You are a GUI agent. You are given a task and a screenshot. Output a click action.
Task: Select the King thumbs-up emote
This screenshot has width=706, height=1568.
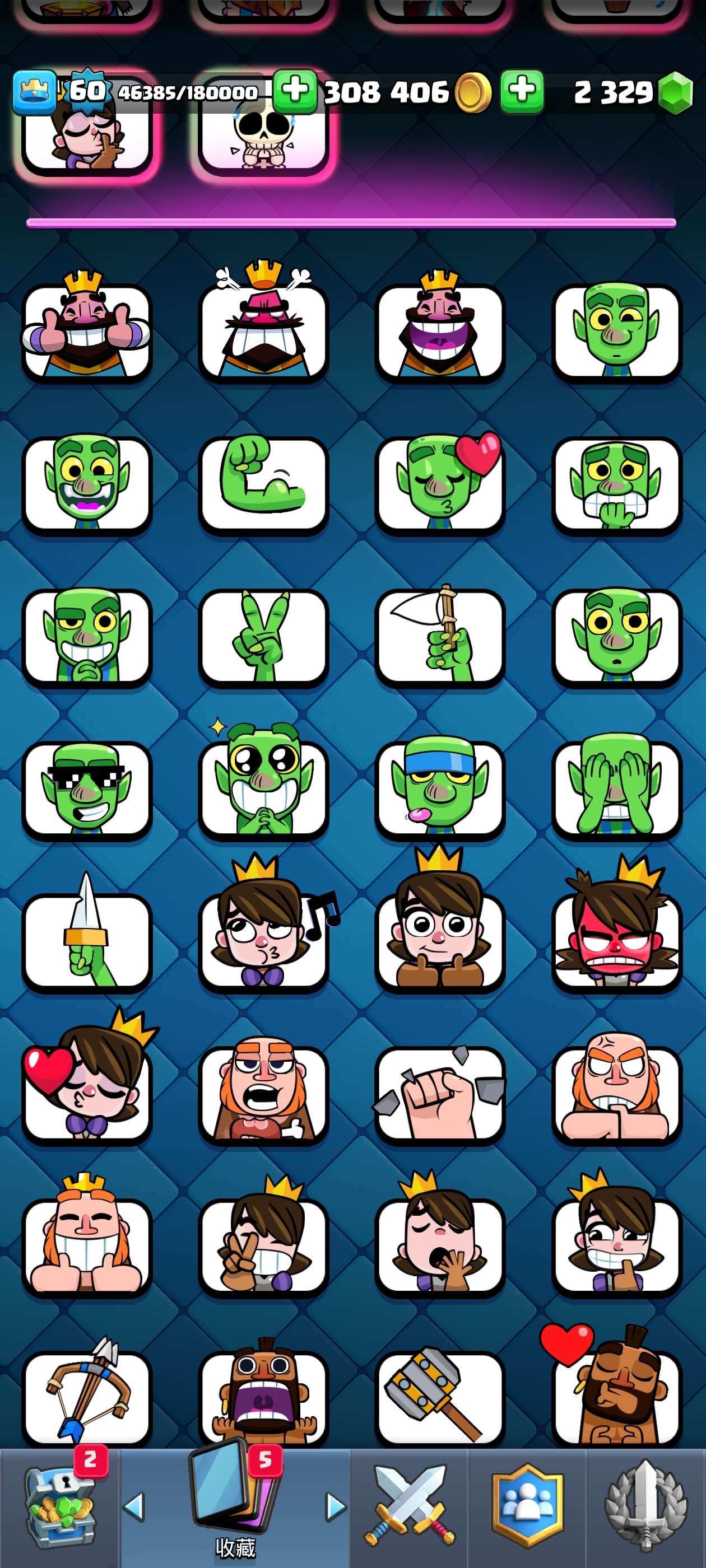pos(86,332)
